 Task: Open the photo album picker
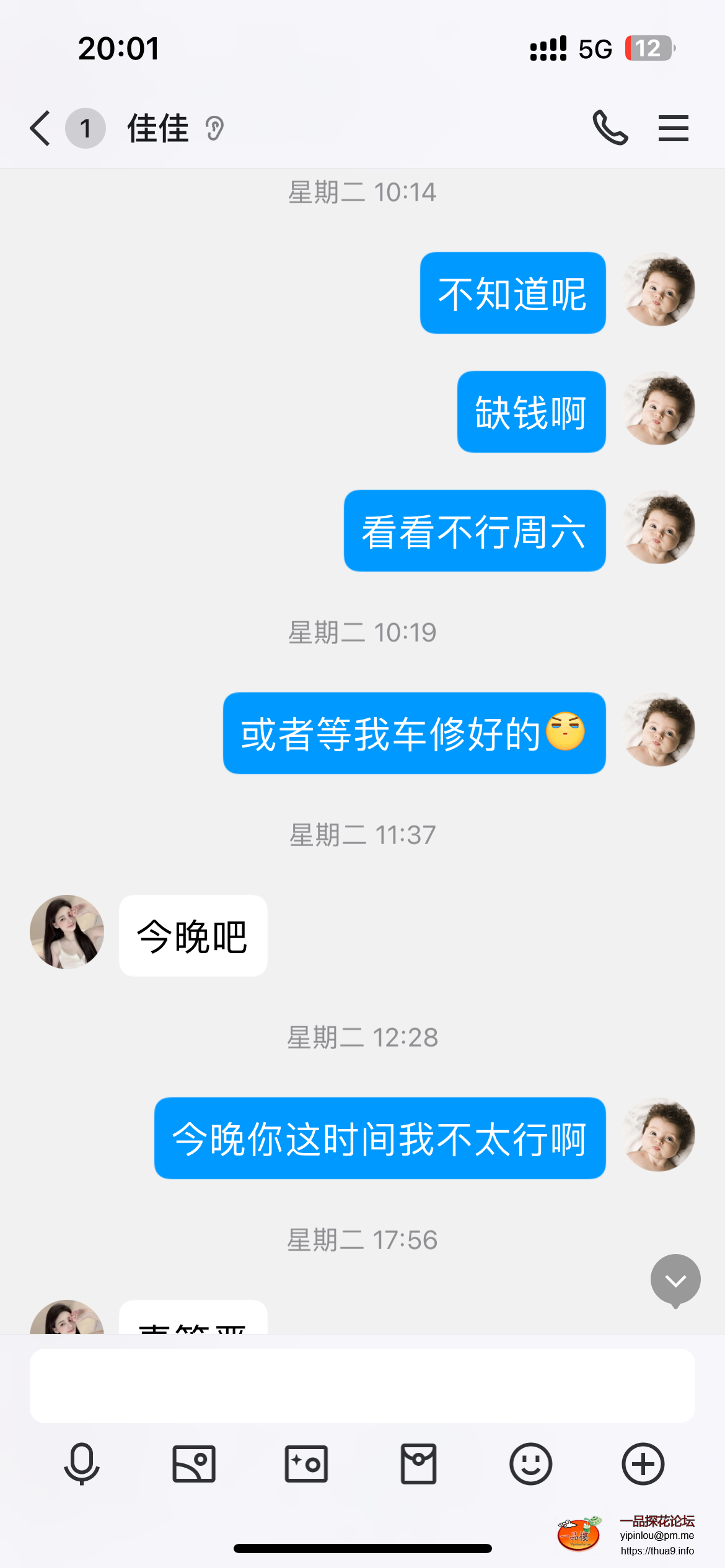tap(194, 1464)
